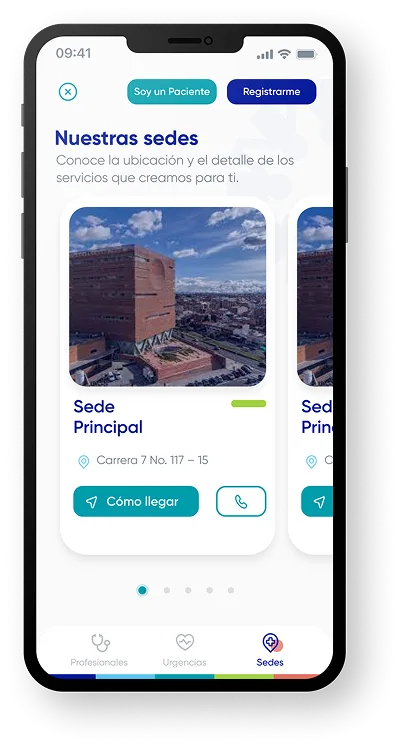Call Sede Principal using the phone button

pyautogui.click(x=241, y=501)
